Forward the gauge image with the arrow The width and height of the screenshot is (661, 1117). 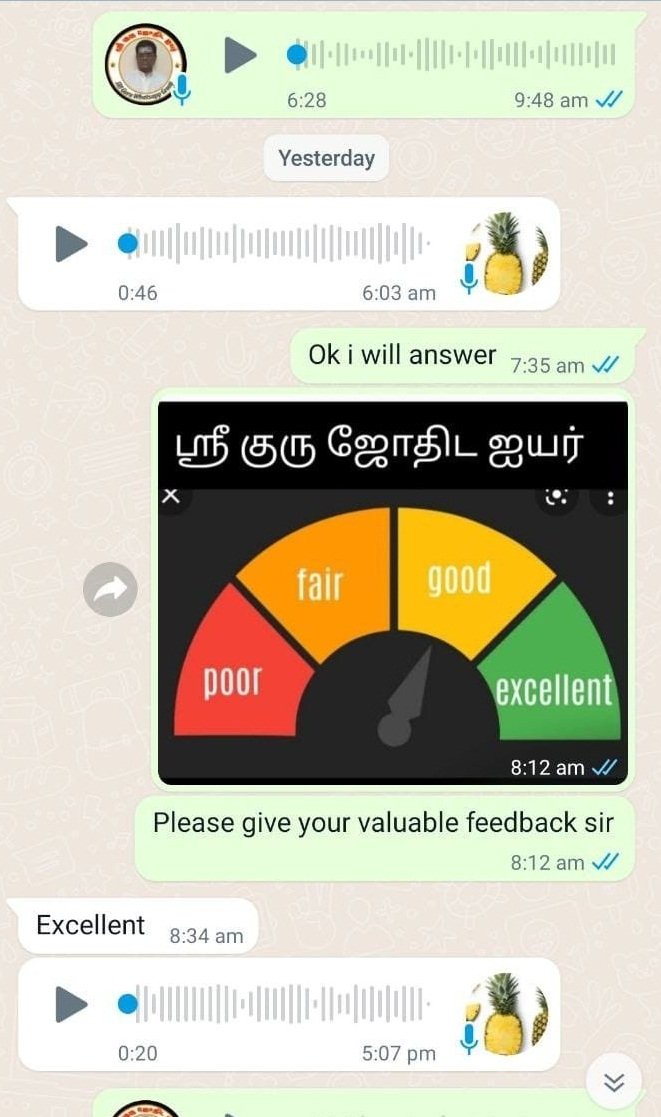(110, 589)
